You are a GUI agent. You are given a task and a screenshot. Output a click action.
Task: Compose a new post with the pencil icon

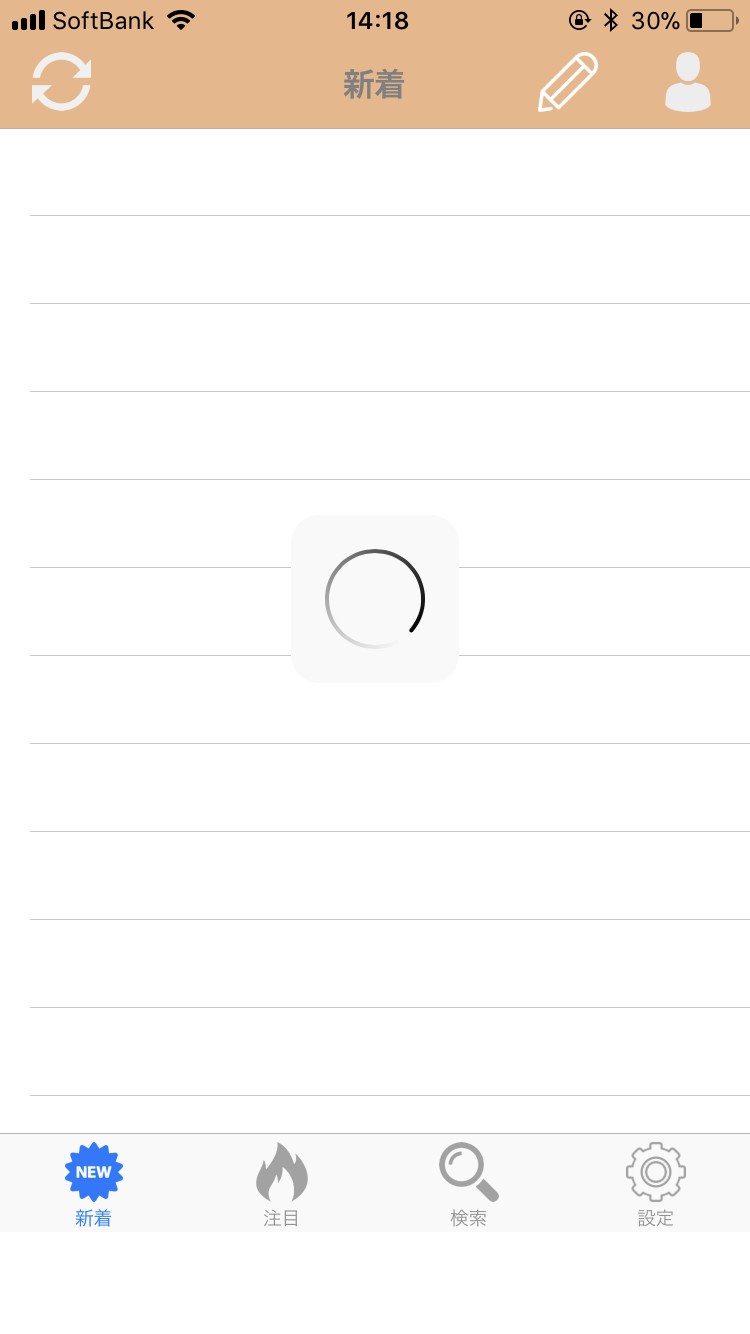click(x=567, y=82)
